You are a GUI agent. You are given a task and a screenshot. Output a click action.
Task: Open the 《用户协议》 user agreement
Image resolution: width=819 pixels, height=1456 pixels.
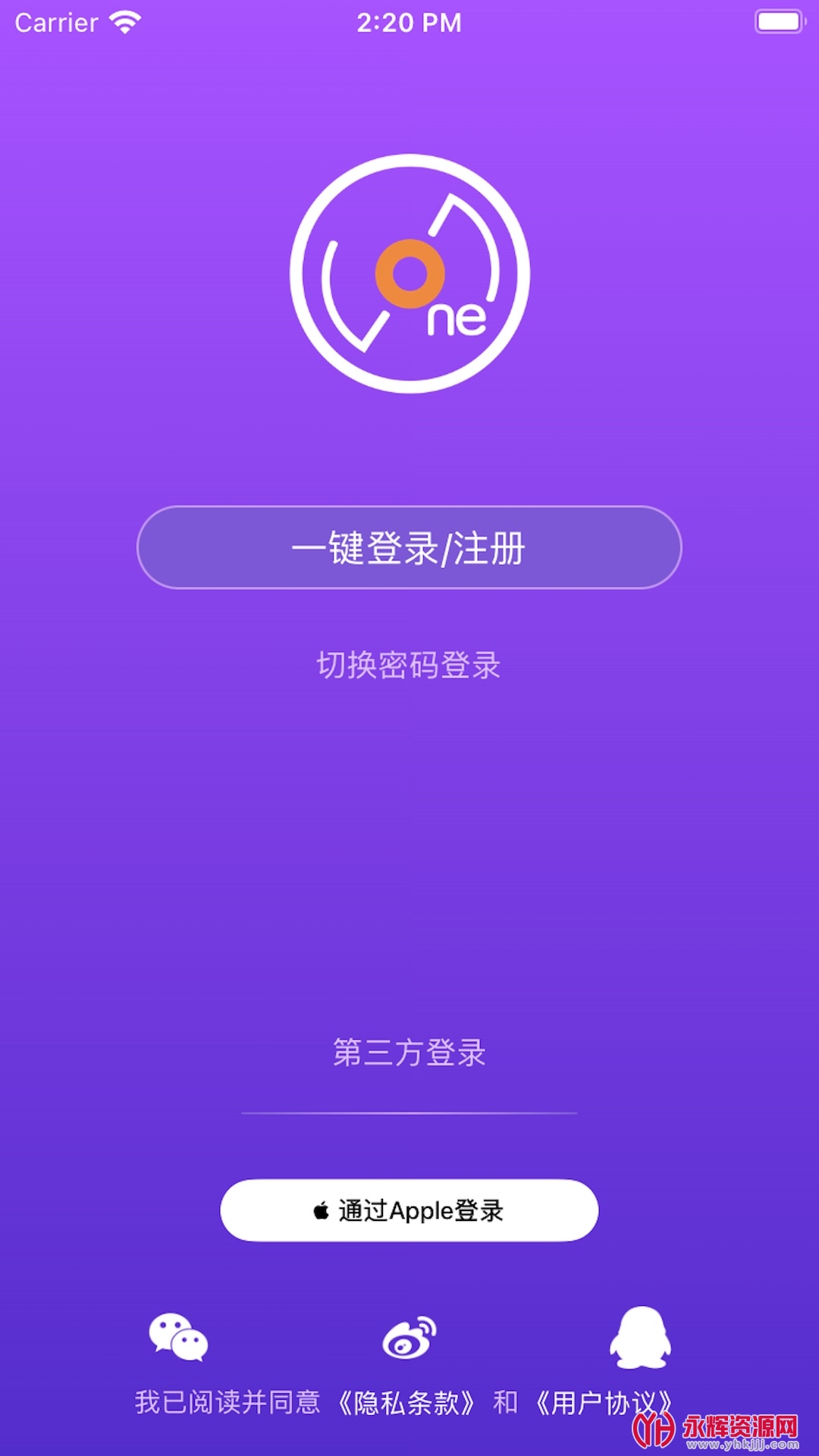point(603,1403)
